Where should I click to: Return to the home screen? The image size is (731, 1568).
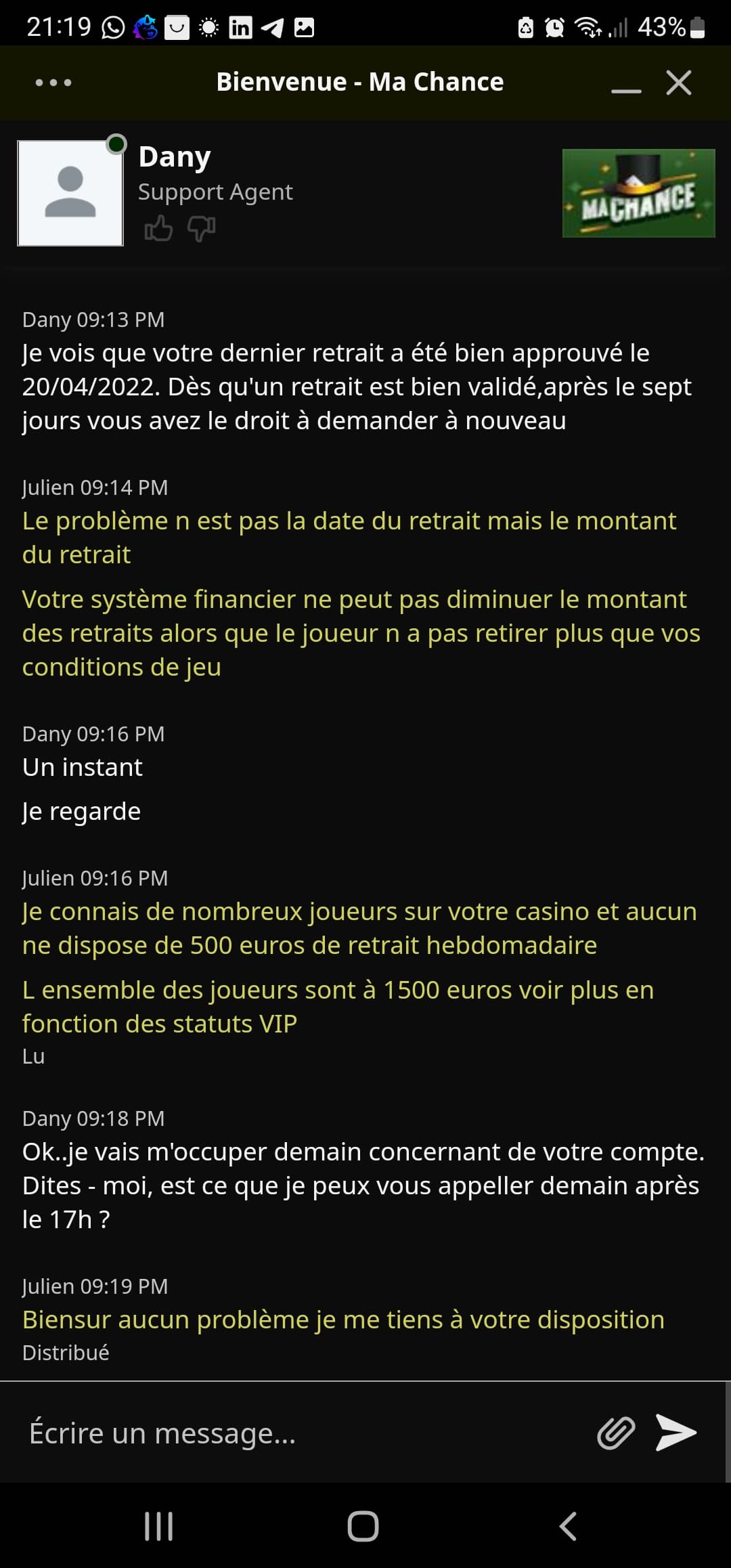point(363,1526)
